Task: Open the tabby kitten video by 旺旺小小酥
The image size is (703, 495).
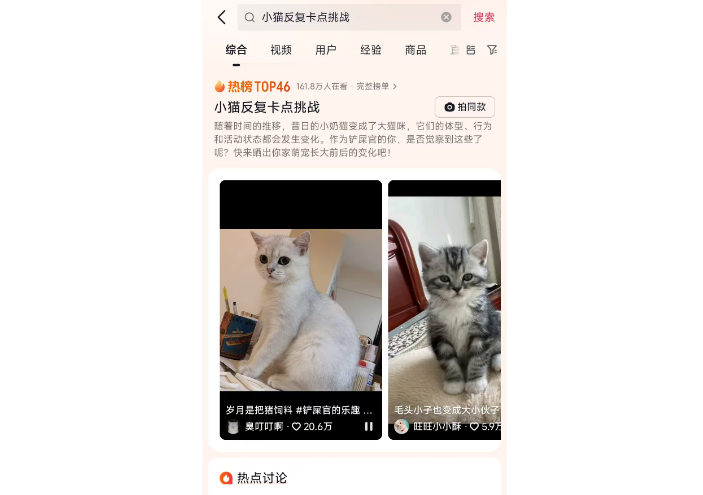Action: click(x=444, y=300)
